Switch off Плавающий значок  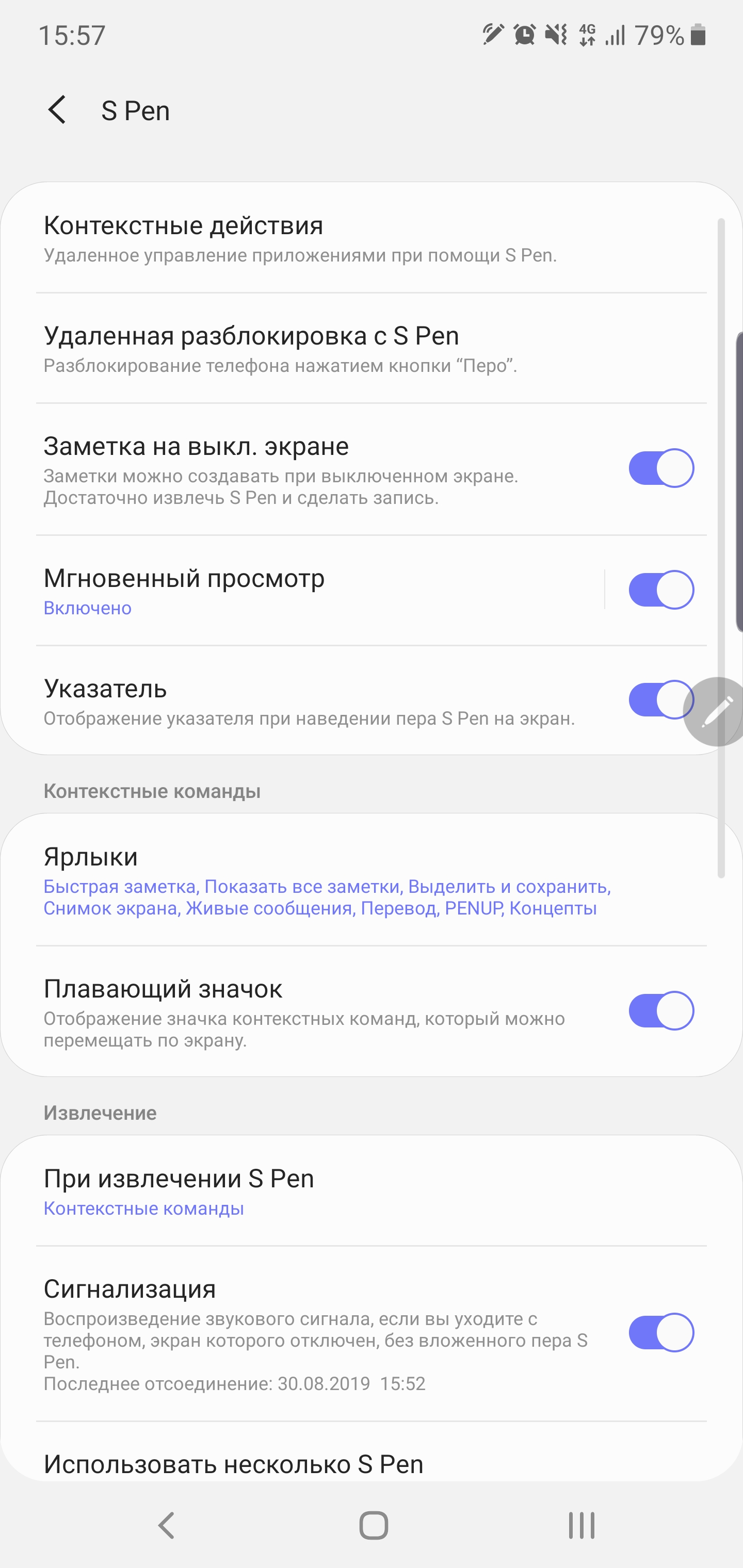pyautogui.click(x=661, y=1011)
